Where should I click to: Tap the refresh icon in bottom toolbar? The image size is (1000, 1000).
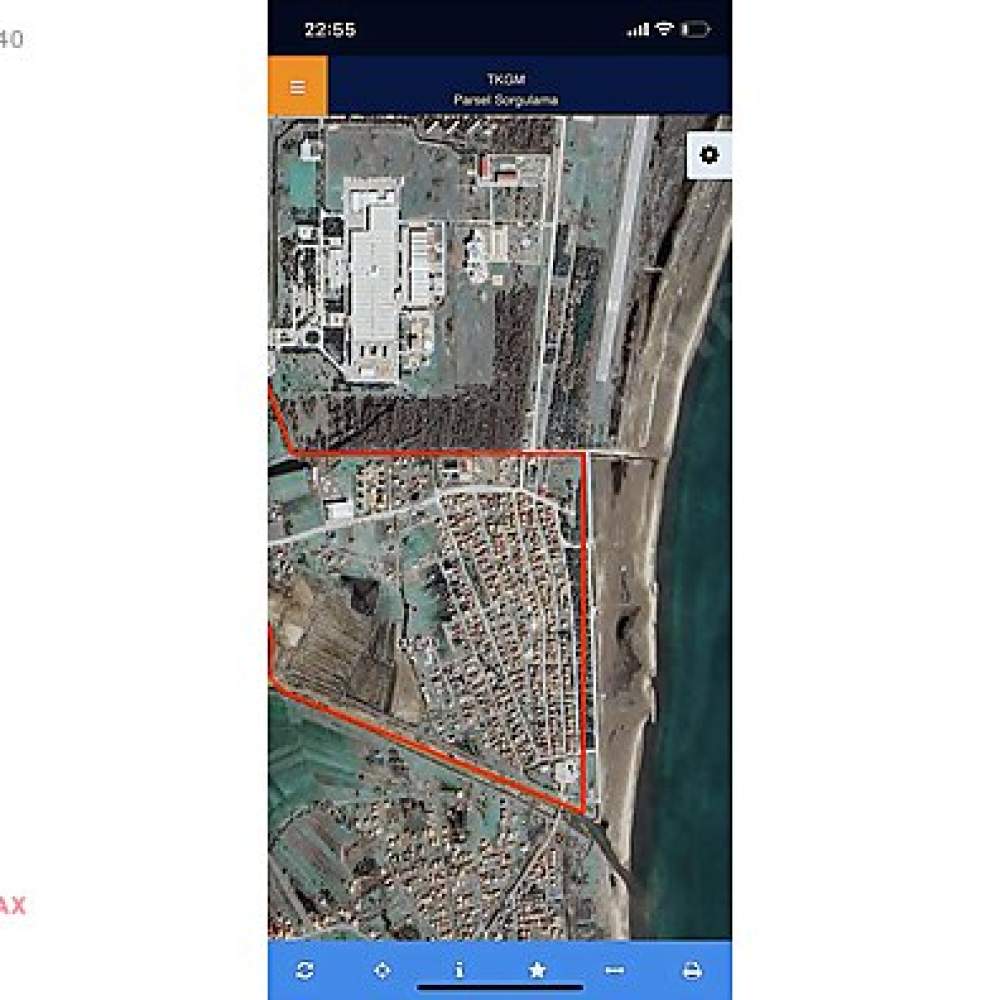pyautogui.click(x=305, y=970)
